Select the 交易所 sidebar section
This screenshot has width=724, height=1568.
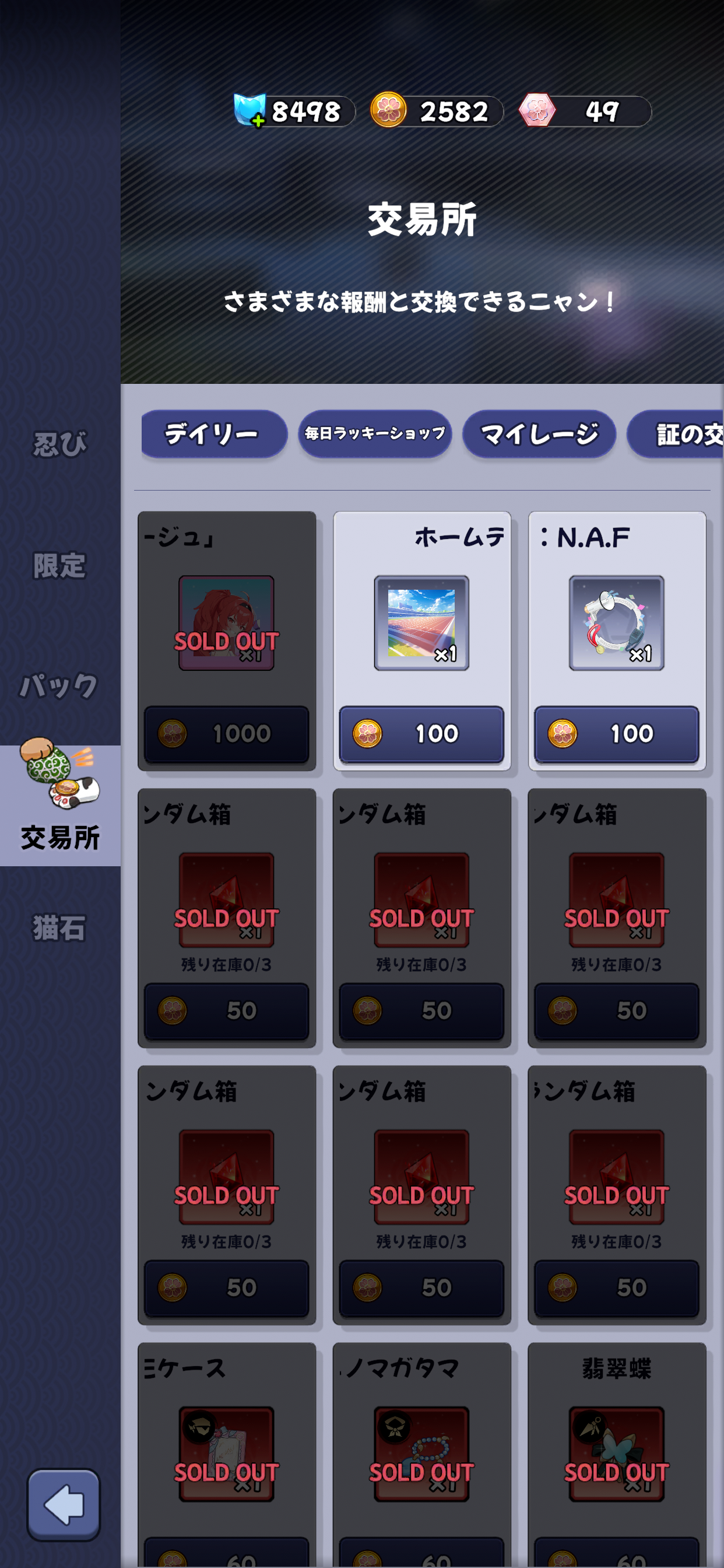(59, 804)
